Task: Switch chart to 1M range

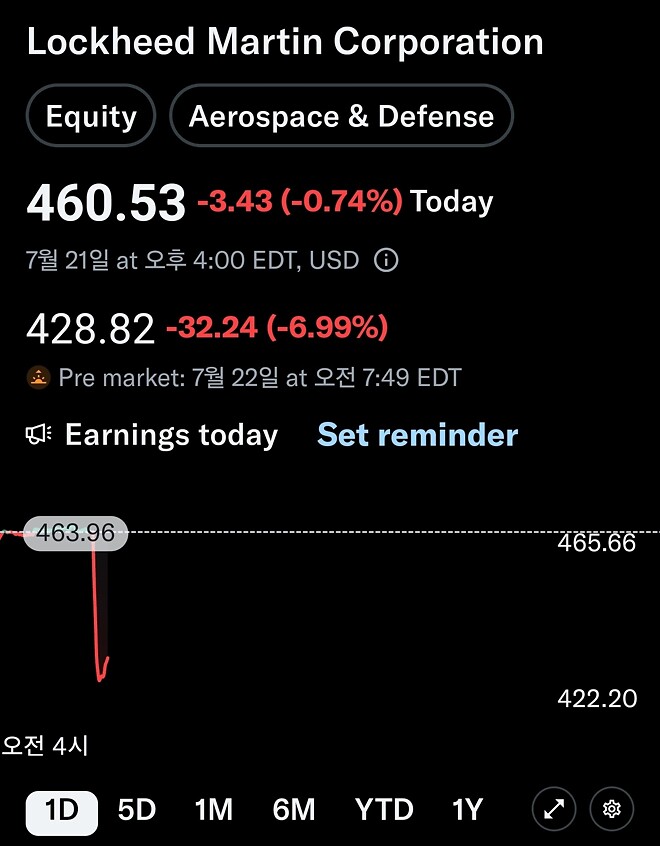Action: pyautogui.click(x=214, y=809)
